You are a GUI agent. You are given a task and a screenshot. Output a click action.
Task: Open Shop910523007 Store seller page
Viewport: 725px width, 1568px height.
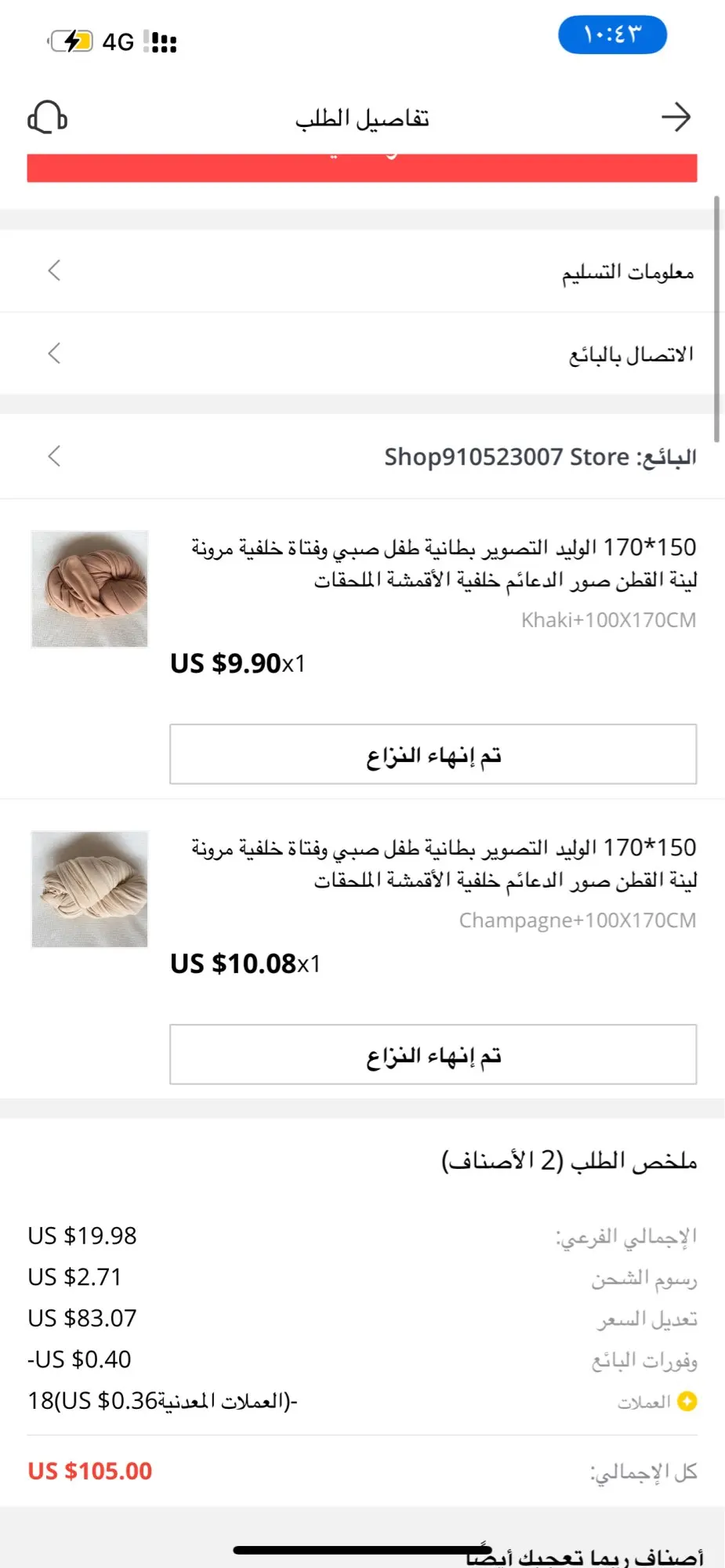[362, 456]
